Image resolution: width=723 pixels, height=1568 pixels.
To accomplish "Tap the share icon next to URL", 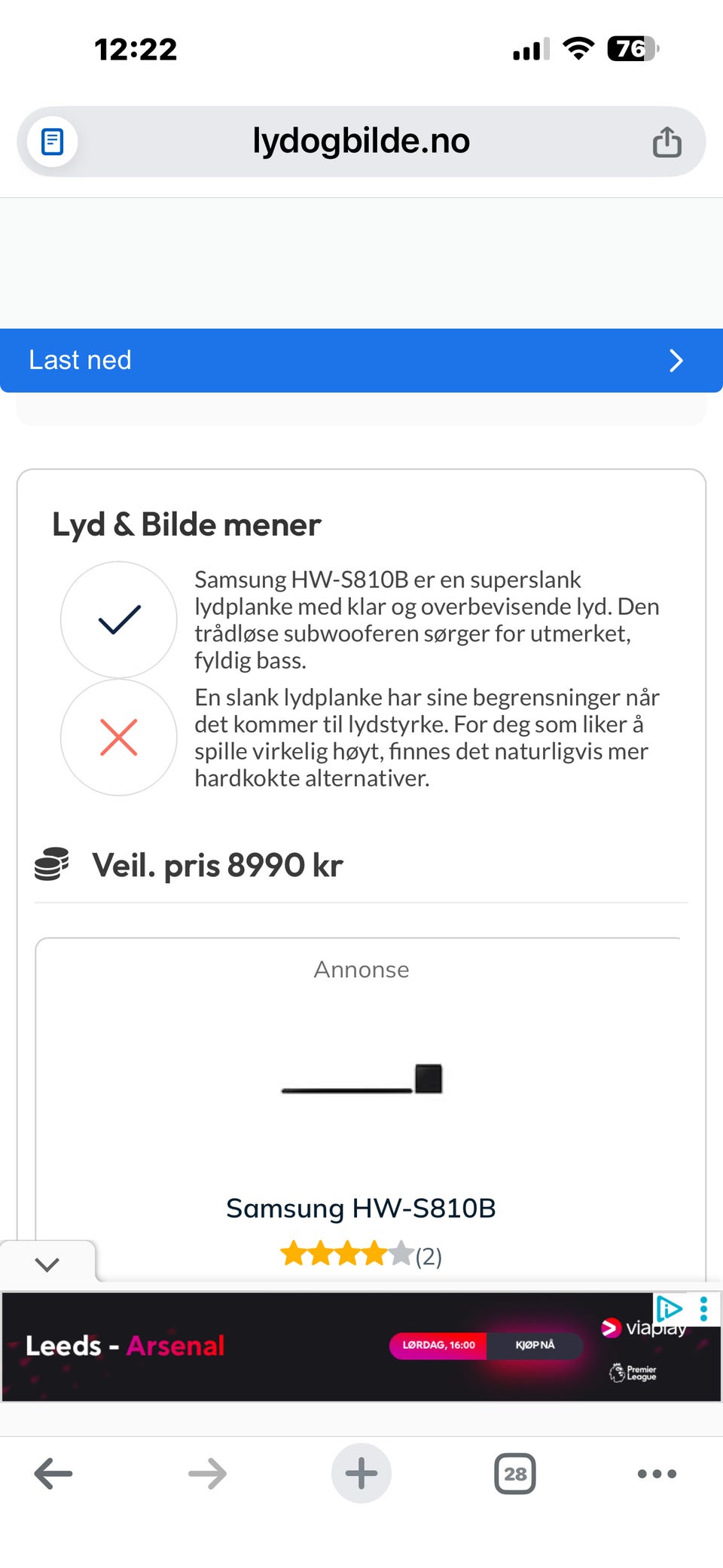I will 667,140.
